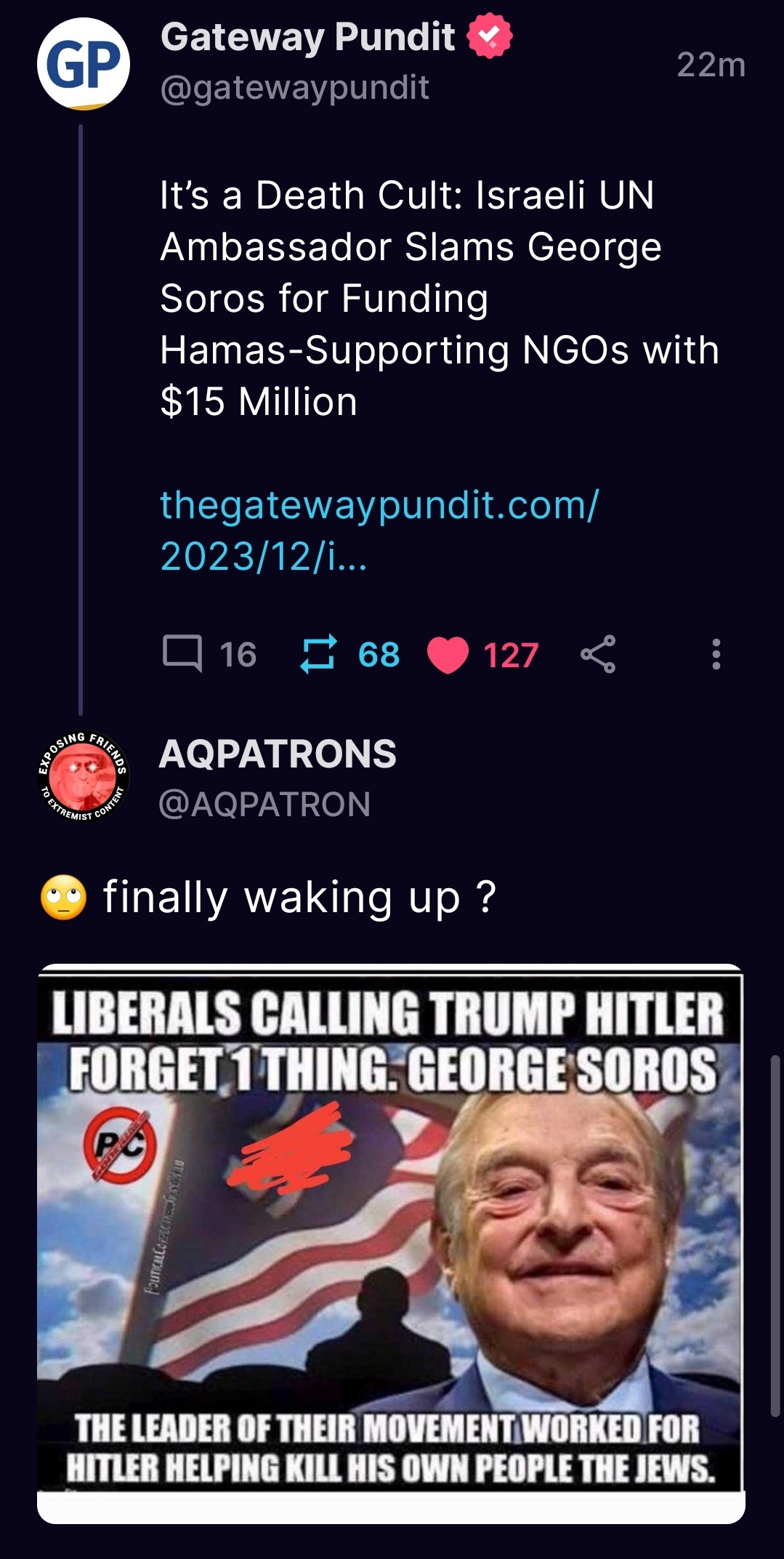Open the Gateway Pundit account name

pos(307,37)
